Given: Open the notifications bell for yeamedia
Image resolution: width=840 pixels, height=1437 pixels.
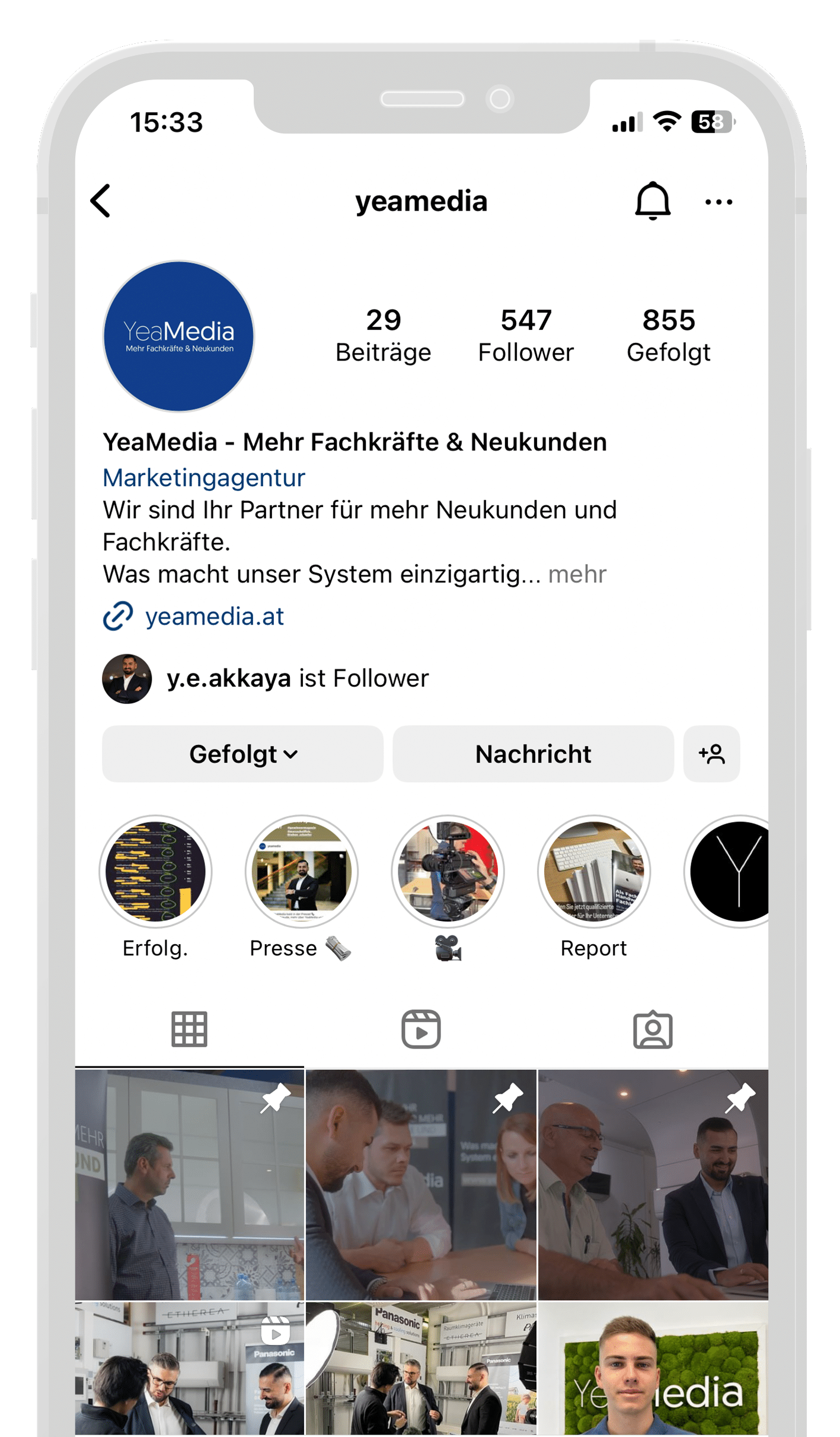Looking at the screenshot, I should (x=652, y=201).
